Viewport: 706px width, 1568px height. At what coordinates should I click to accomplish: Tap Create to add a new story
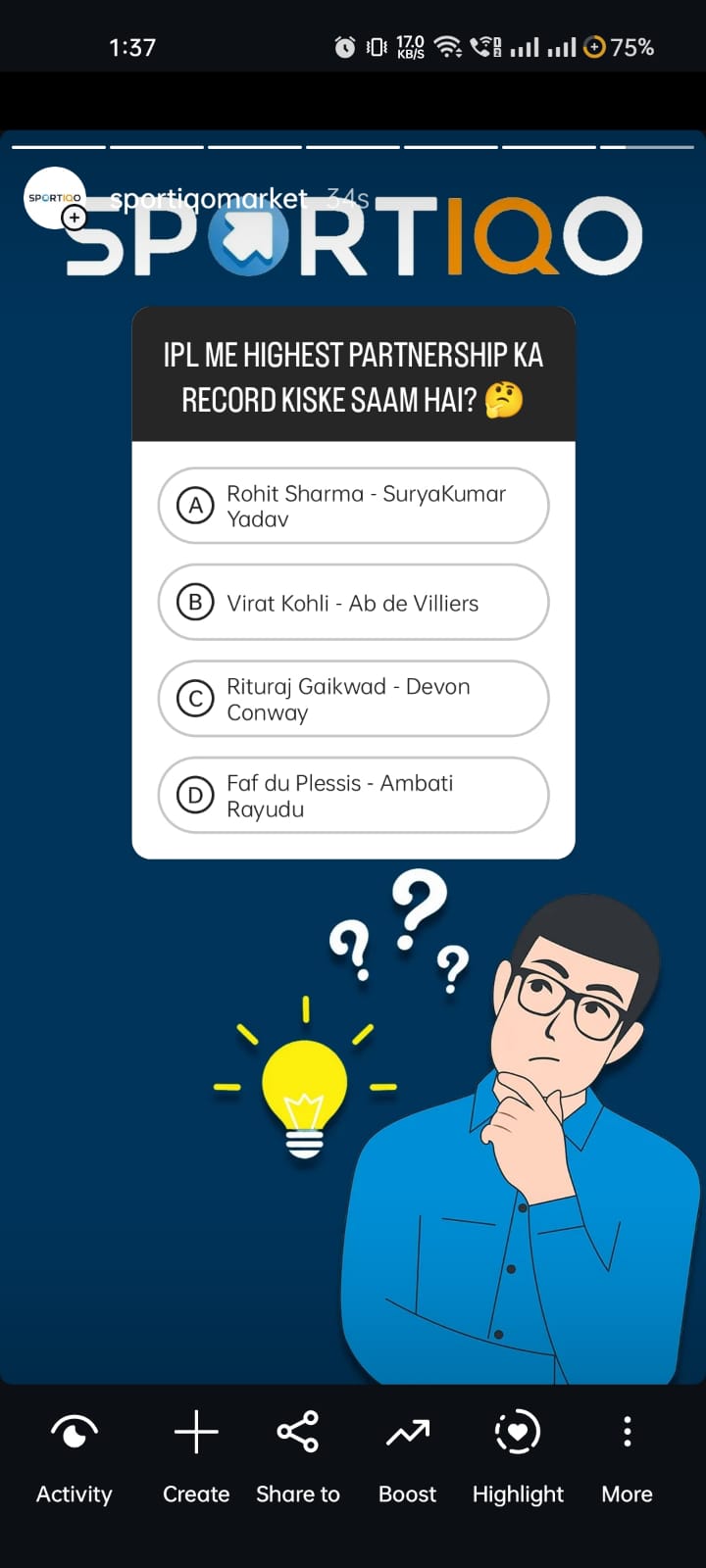(x=196, y=1456)
